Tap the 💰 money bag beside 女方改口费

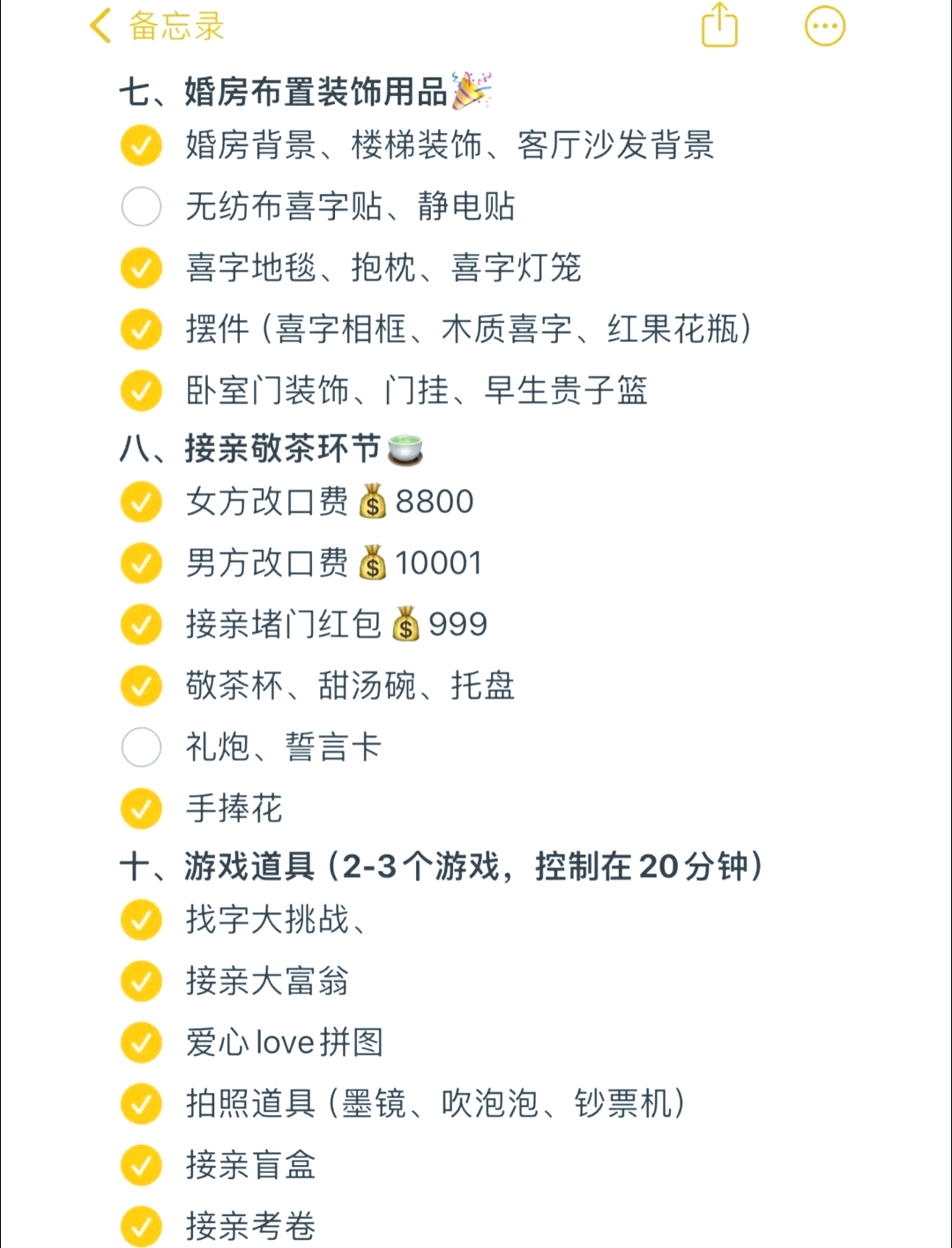coord(371,500)
